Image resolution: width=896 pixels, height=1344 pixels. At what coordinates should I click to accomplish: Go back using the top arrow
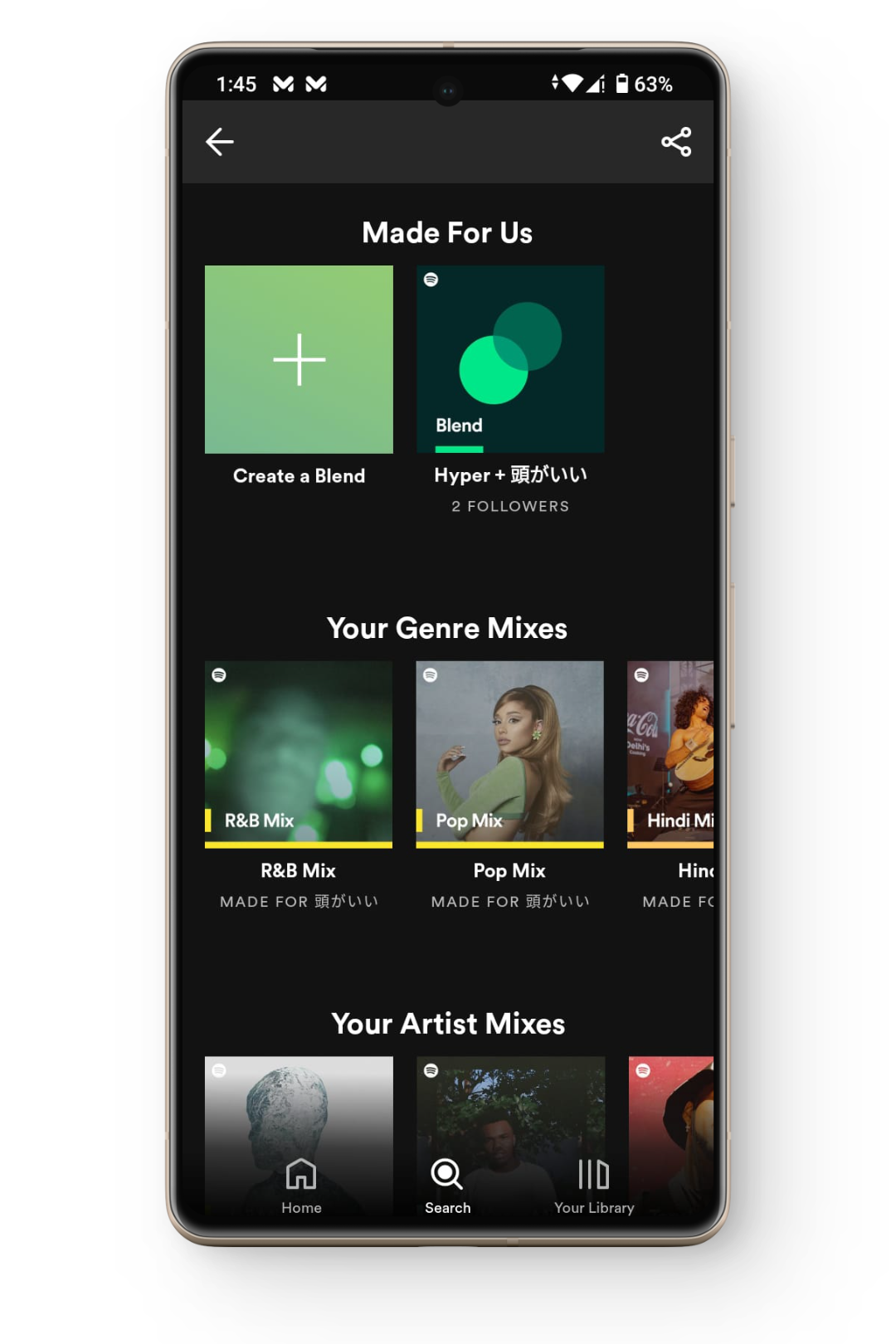click(x=220, y=142)
